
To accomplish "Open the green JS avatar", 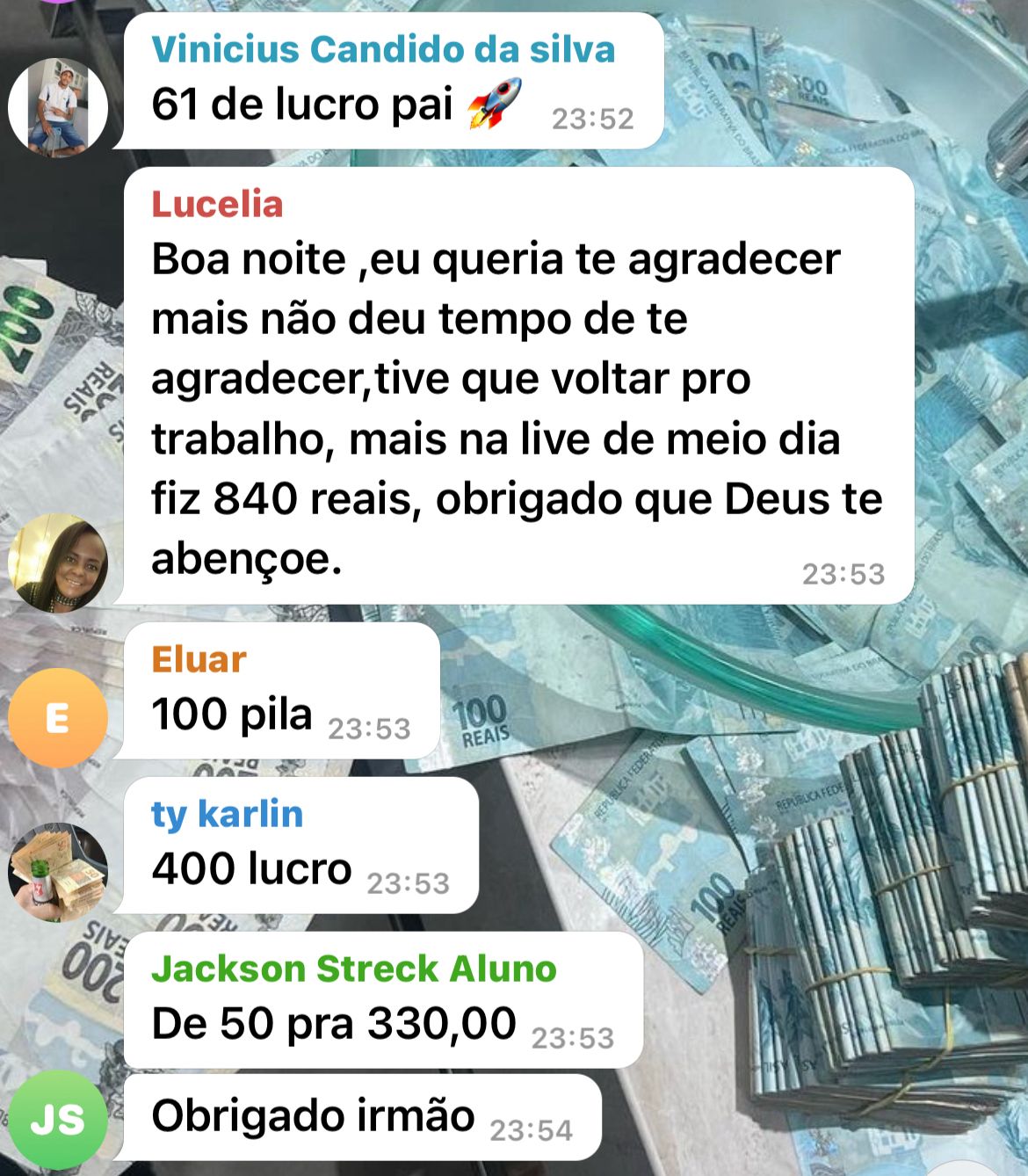I will point(58,1119).
